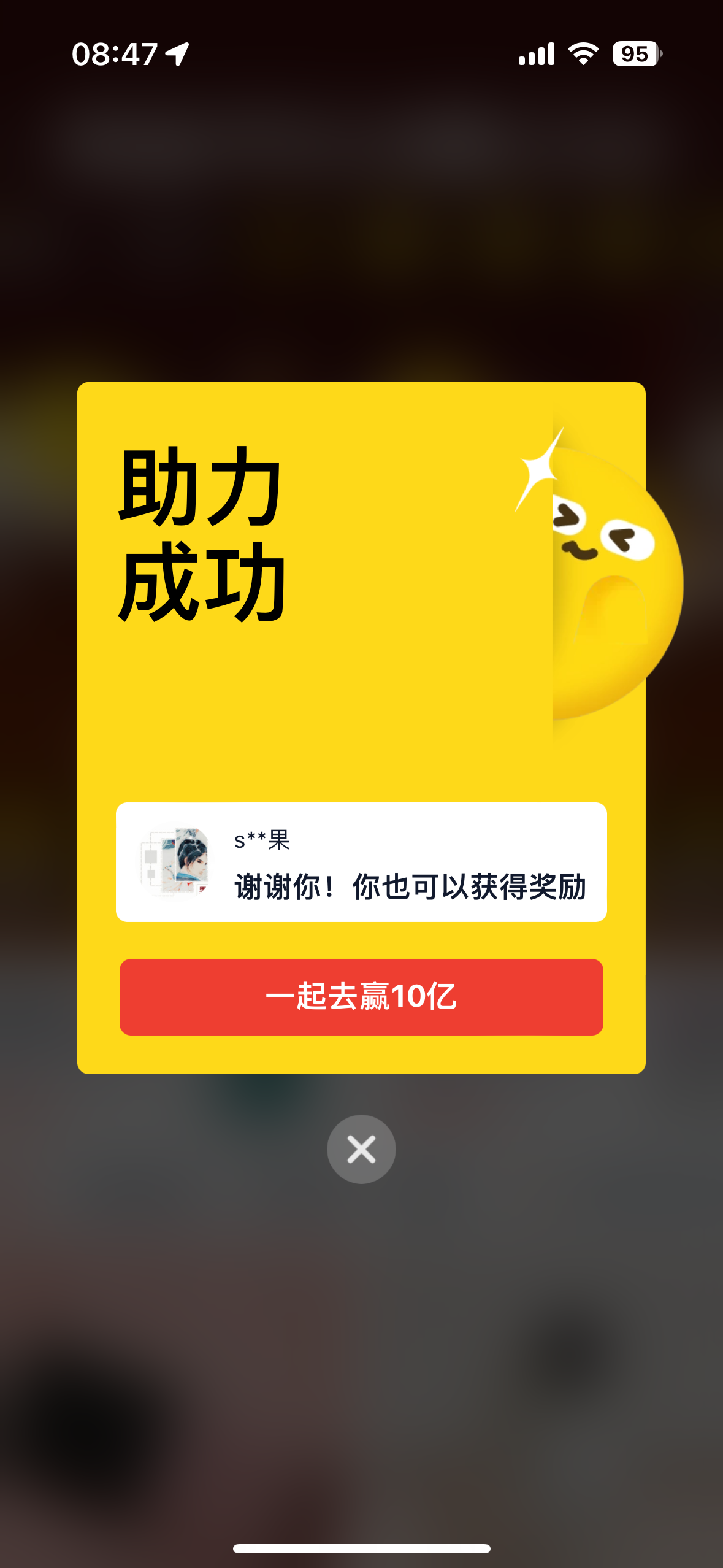Screen dimensions: 723x1568
Task: Tap the red 一起去赢10亿 button
Action: coord(361,997)
